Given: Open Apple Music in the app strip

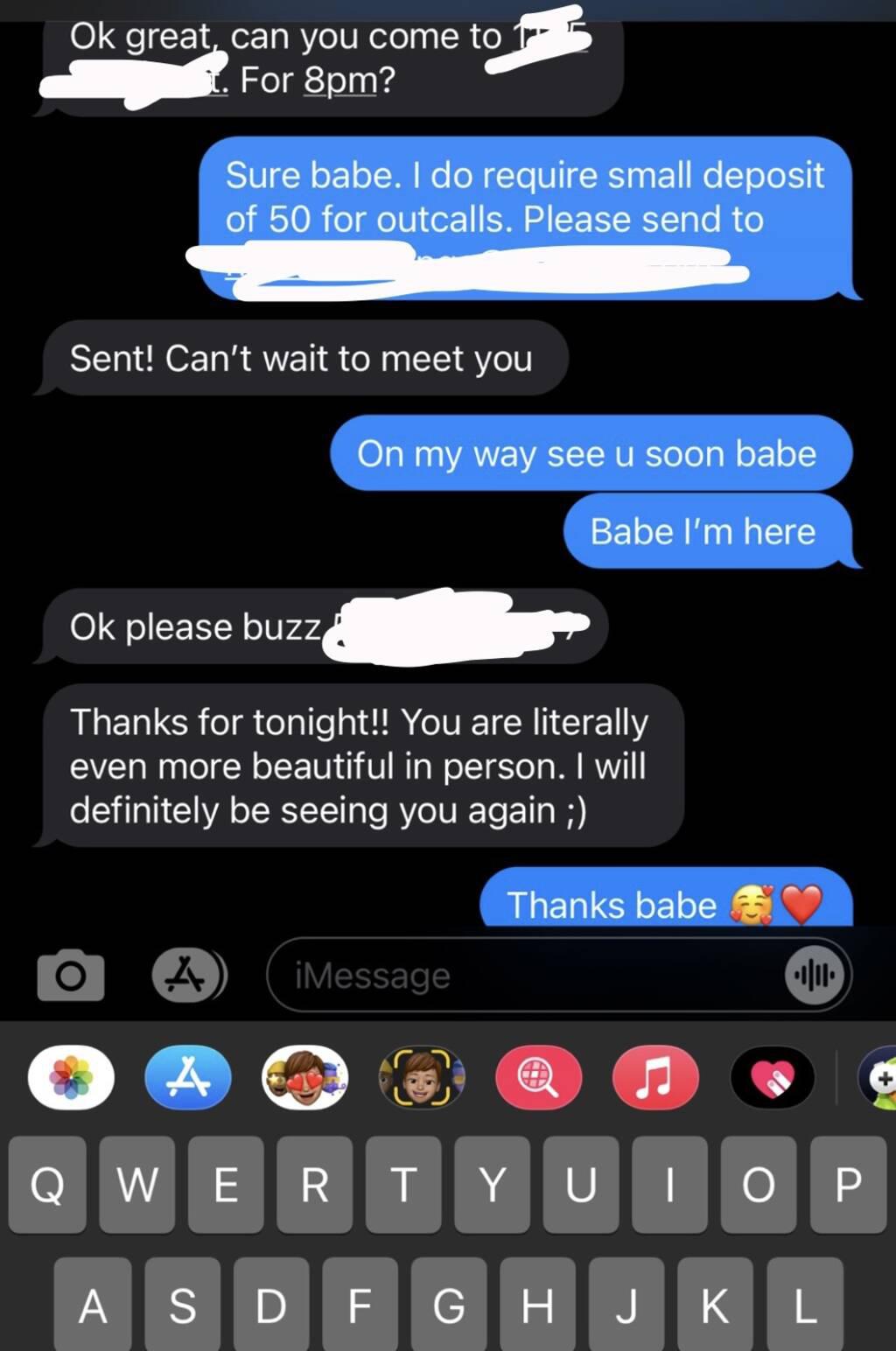Looking at the screenshot, I should [x=655, y=1077].
